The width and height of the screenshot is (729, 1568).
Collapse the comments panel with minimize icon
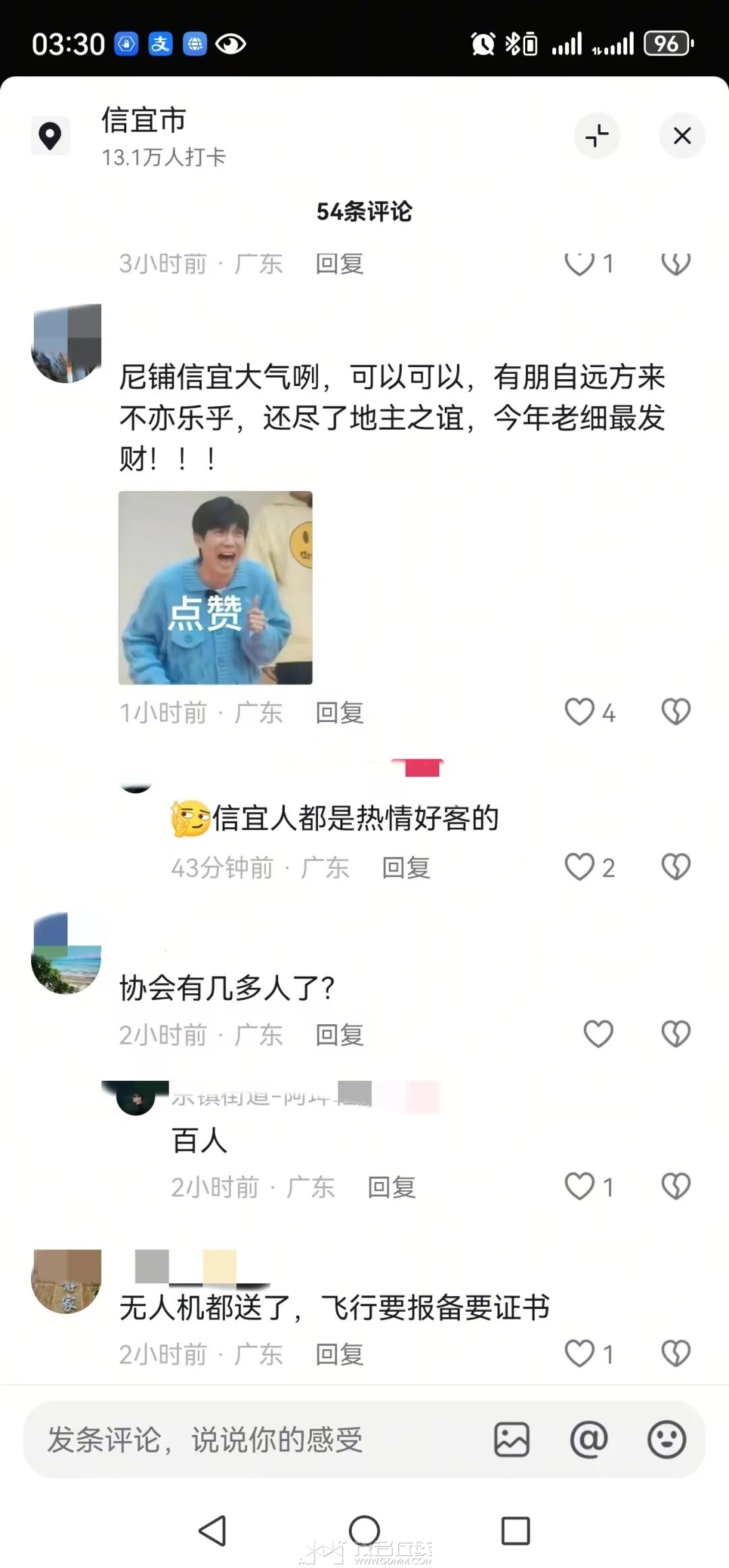point(597,136)
